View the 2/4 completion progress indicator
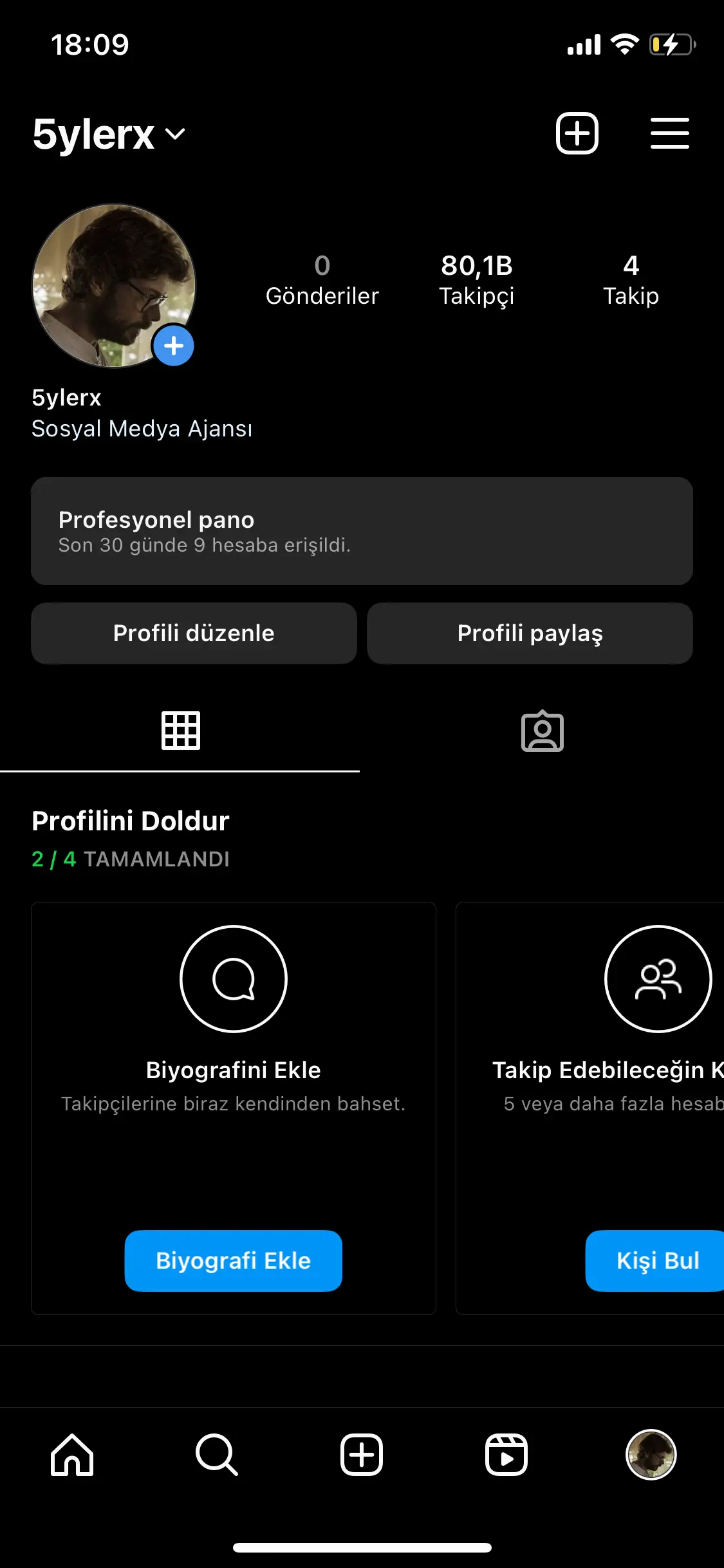 (x=131, y=859)
